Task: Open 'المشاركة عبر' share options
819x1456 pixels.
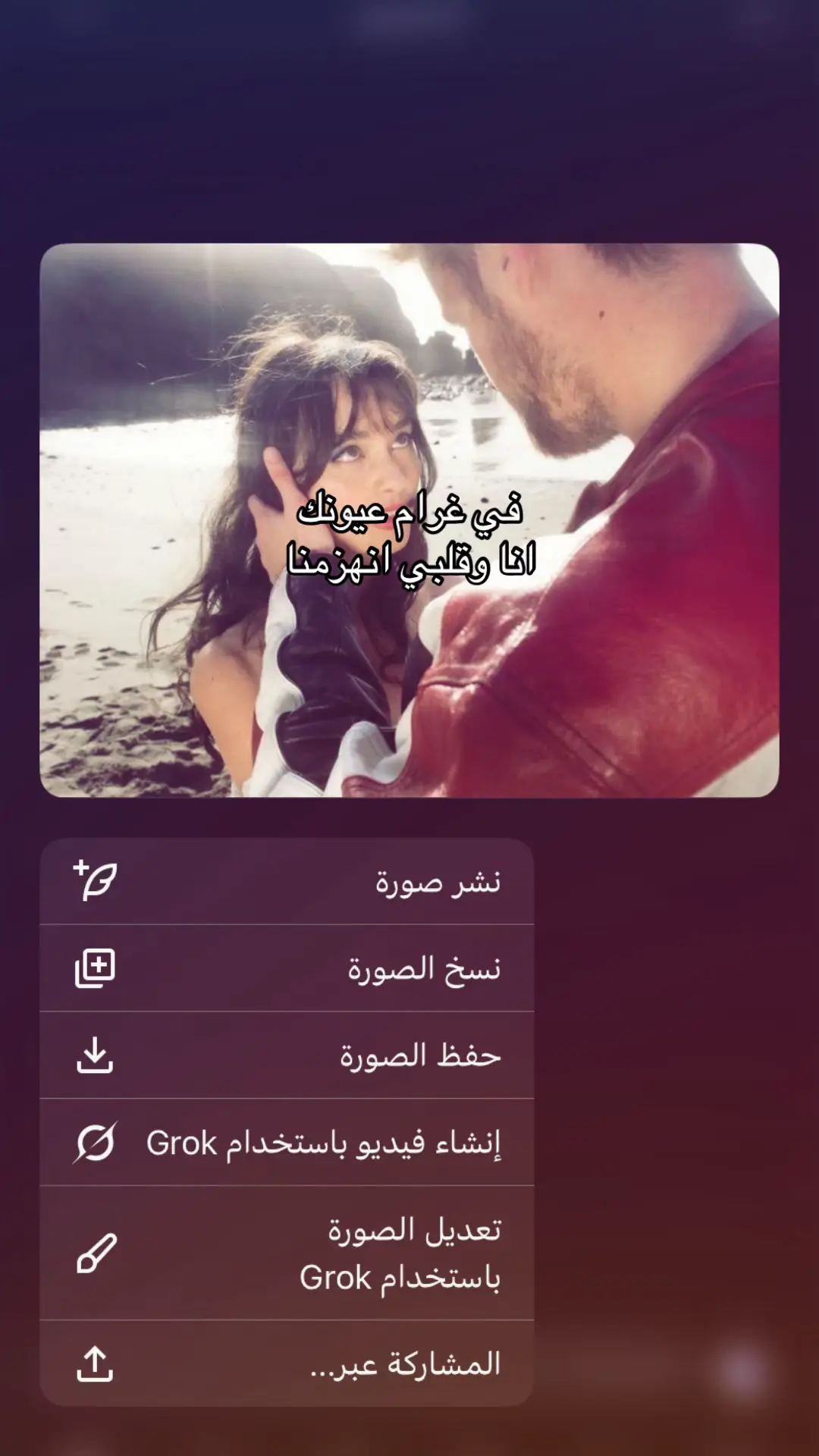Action: (287, 1363)
